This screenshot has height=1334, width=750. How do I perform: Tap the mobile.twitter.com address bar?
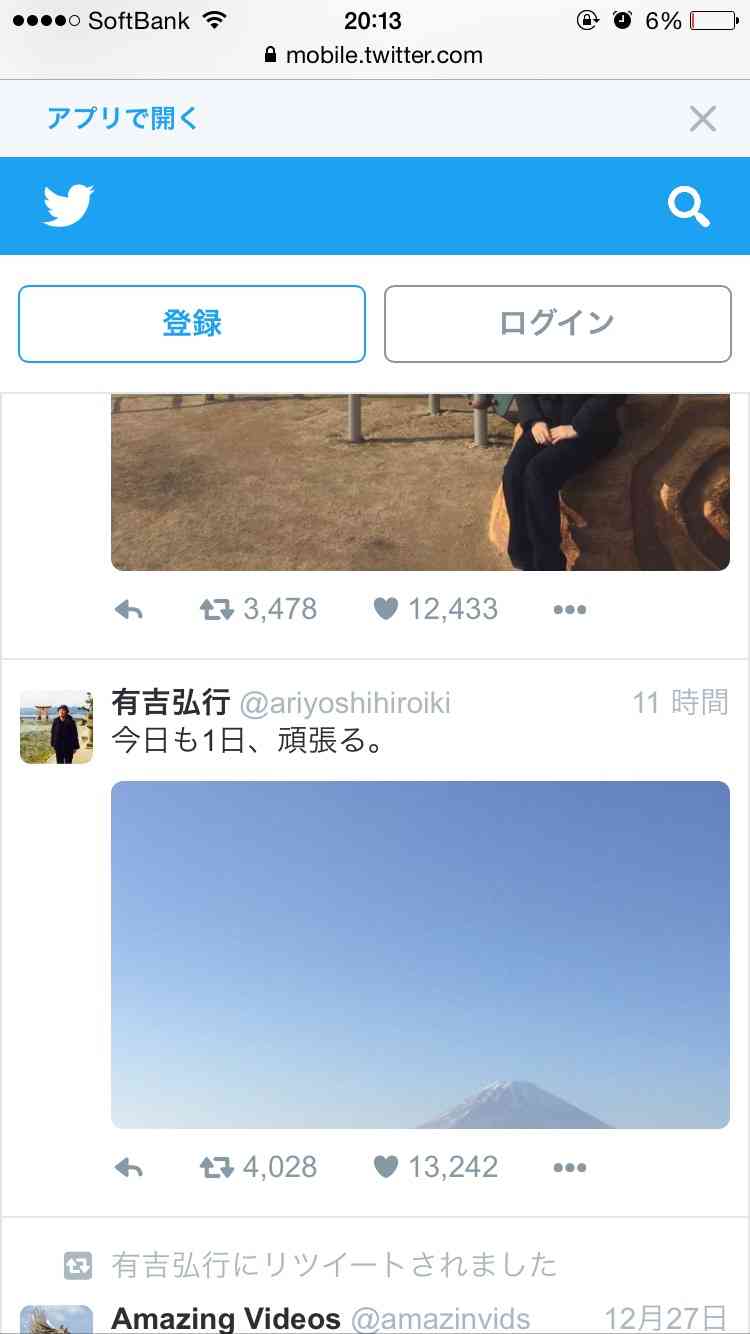374,55
